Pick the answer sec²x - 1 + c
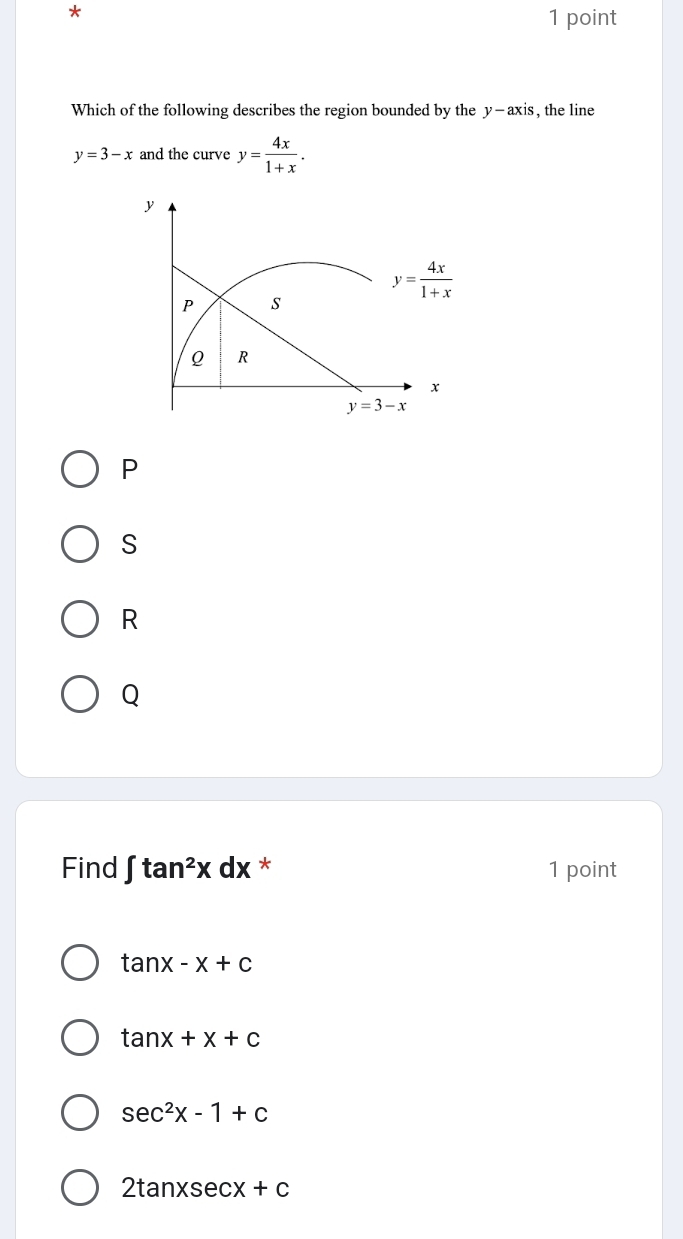The height and width of the screenshot is (1239, 683). click(x=81, y=1112)
